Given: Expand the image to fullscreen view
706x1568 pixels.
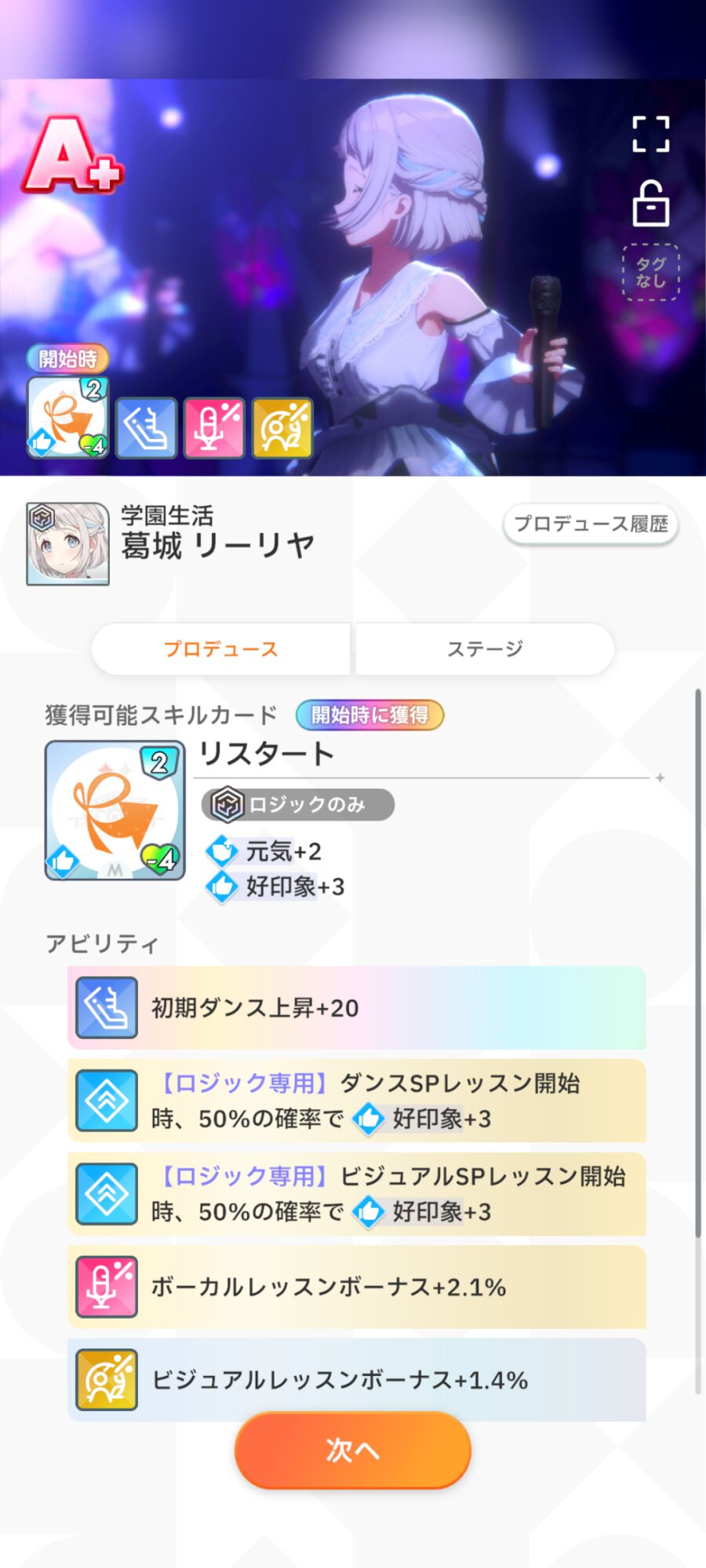Looking at the screenshot, I should click(650, 134).
